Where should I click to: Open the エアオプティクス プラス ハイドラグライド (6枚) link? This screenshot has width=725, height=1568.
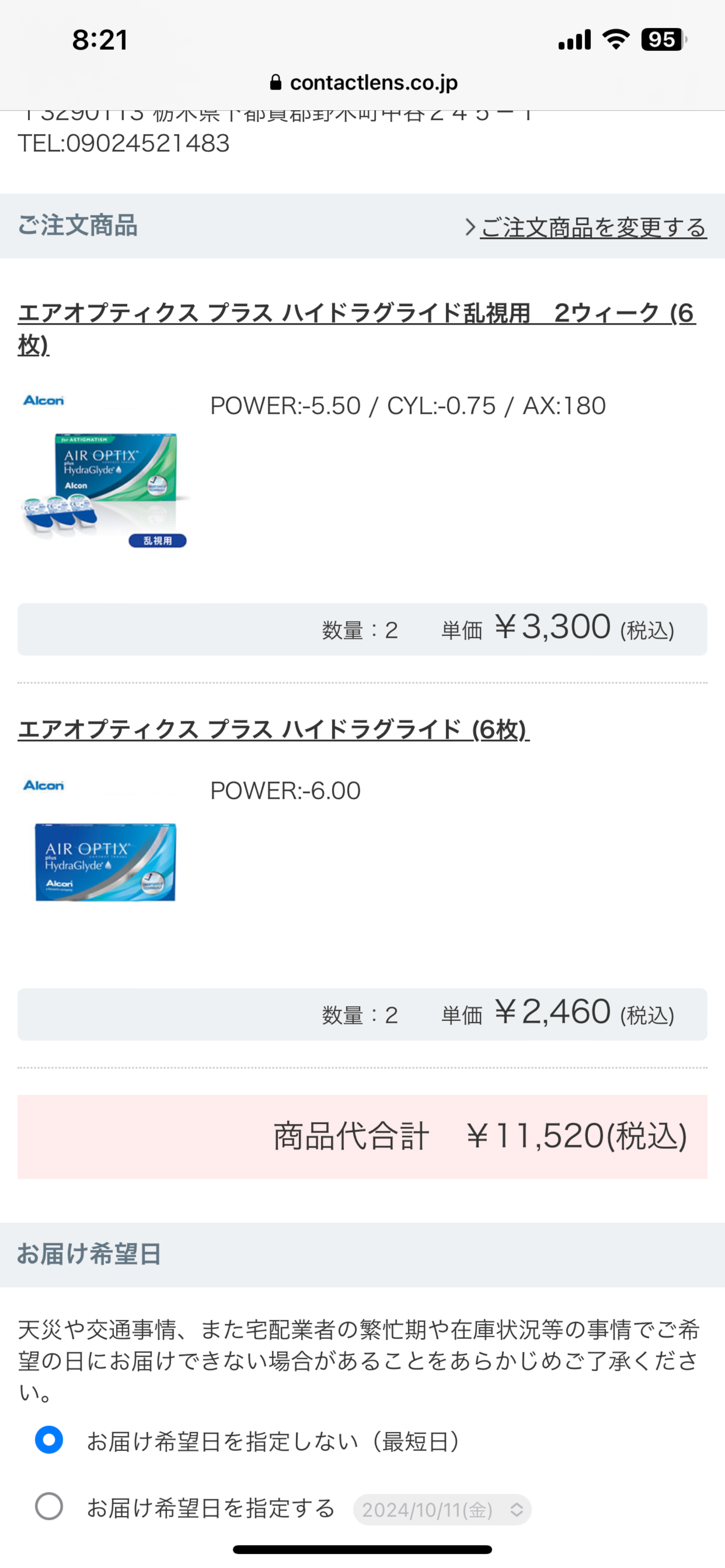pyautogui.click(x=274, y=729)
